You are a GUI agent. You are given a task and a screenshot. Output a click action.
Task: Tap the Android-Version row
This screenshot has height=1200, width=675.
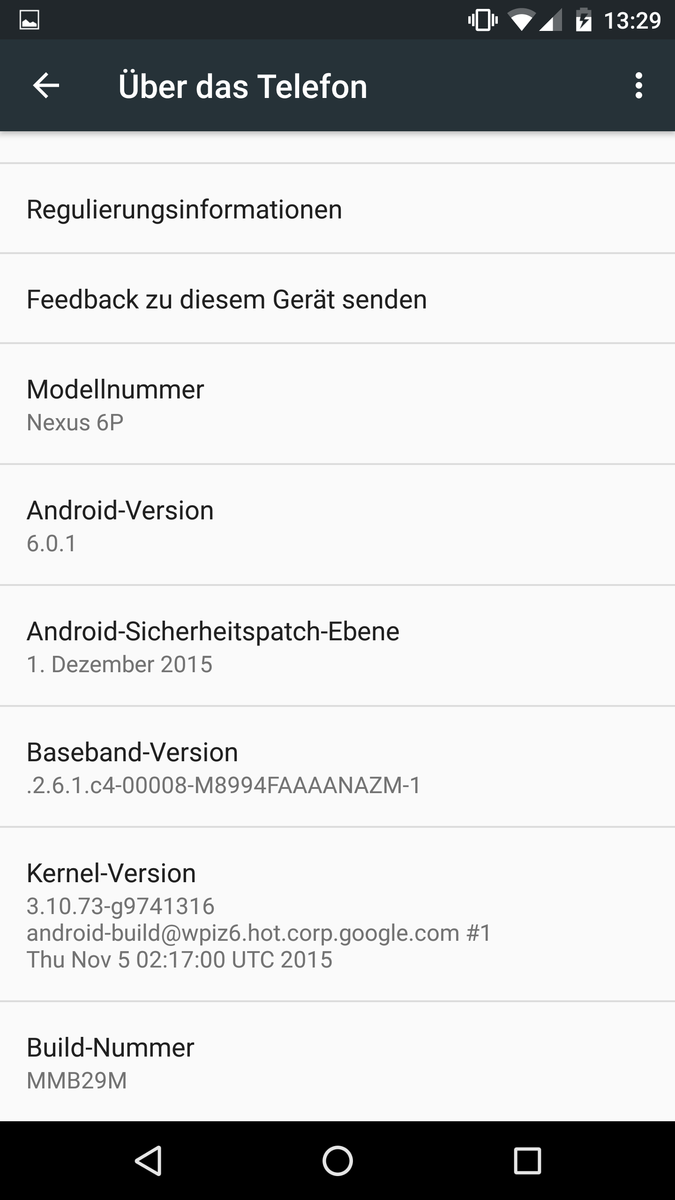pyautogui.click(x=337, y=525)
